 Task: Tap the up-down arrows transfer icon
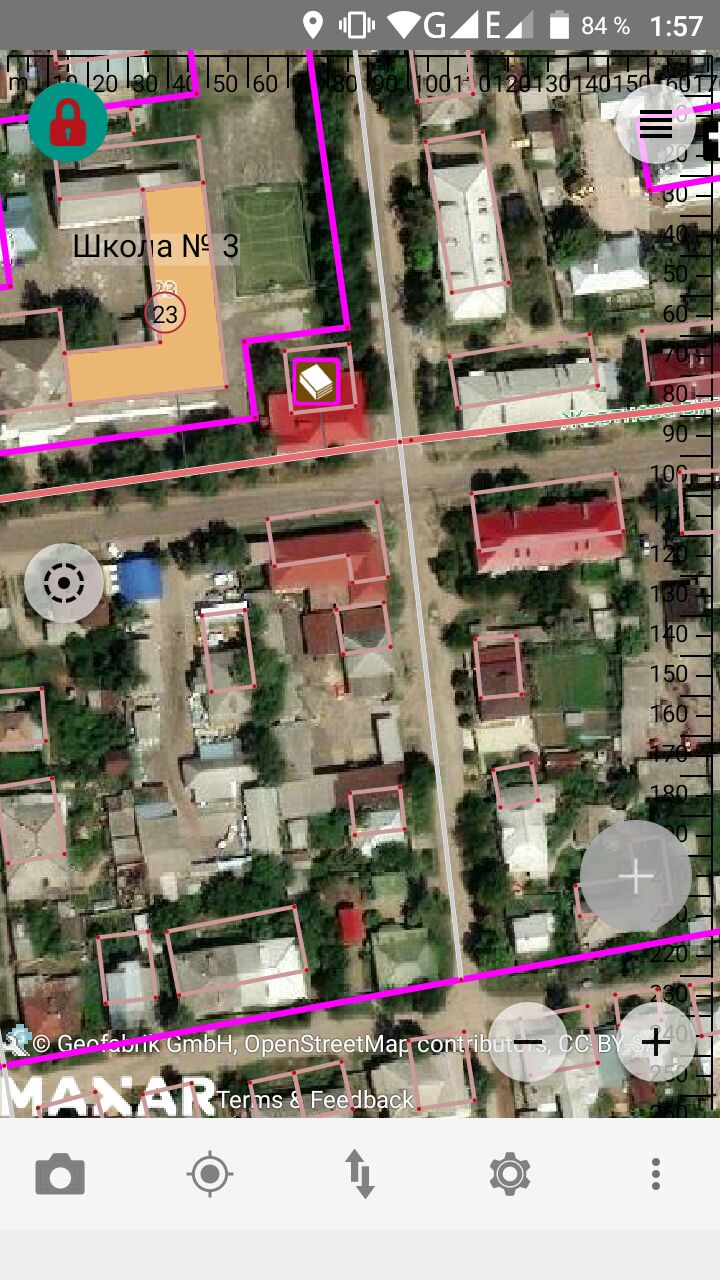[360, 1174]
